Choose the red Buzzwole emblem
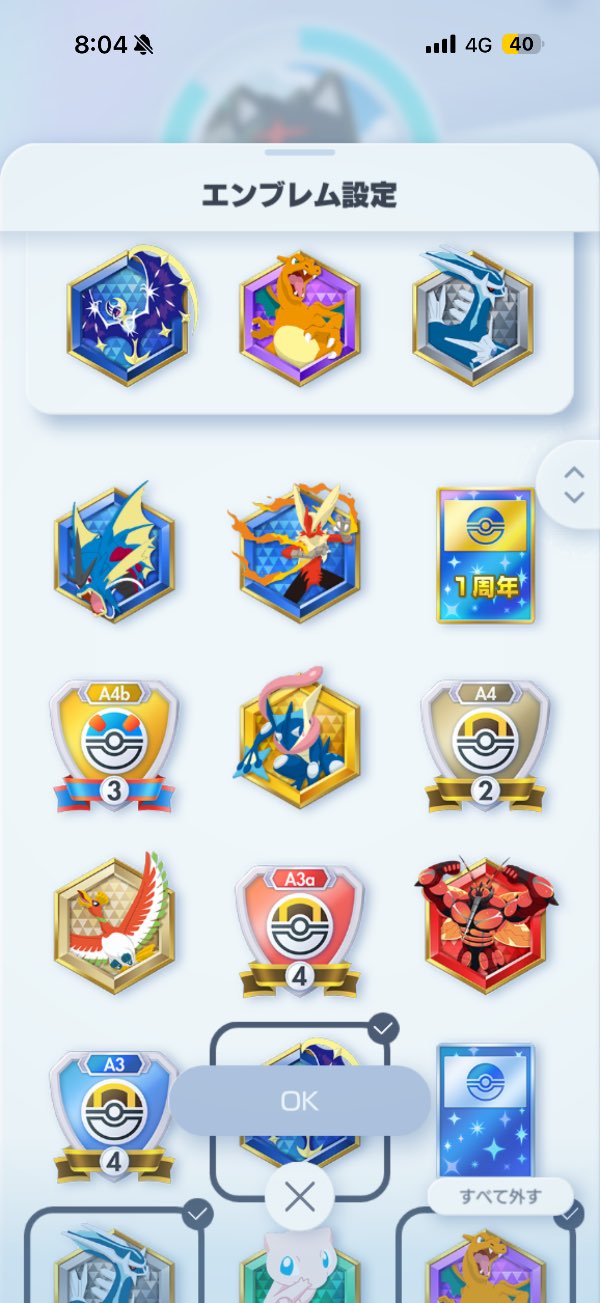This screenshot has height=1303, width=600. (x=485, y=923)
